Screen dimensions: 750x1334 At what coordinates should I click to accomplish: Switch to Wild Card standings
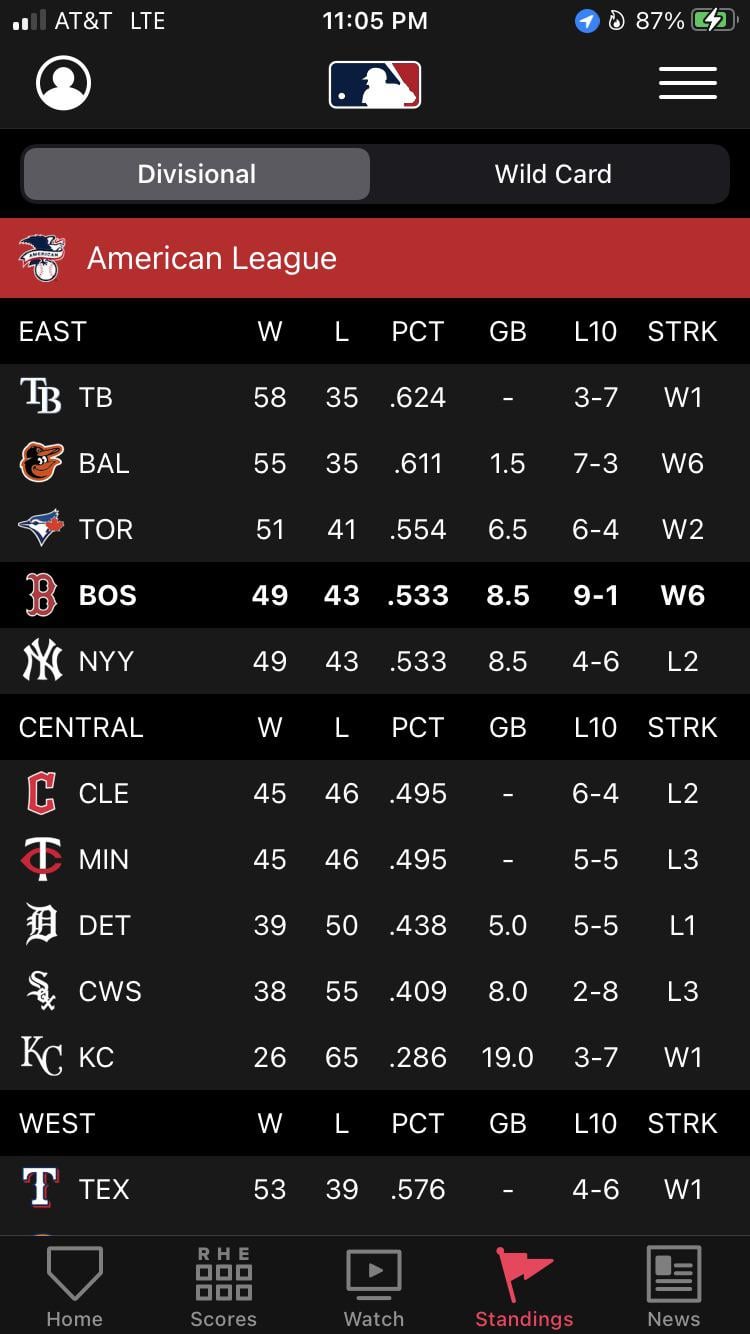[x=553, y=174]
